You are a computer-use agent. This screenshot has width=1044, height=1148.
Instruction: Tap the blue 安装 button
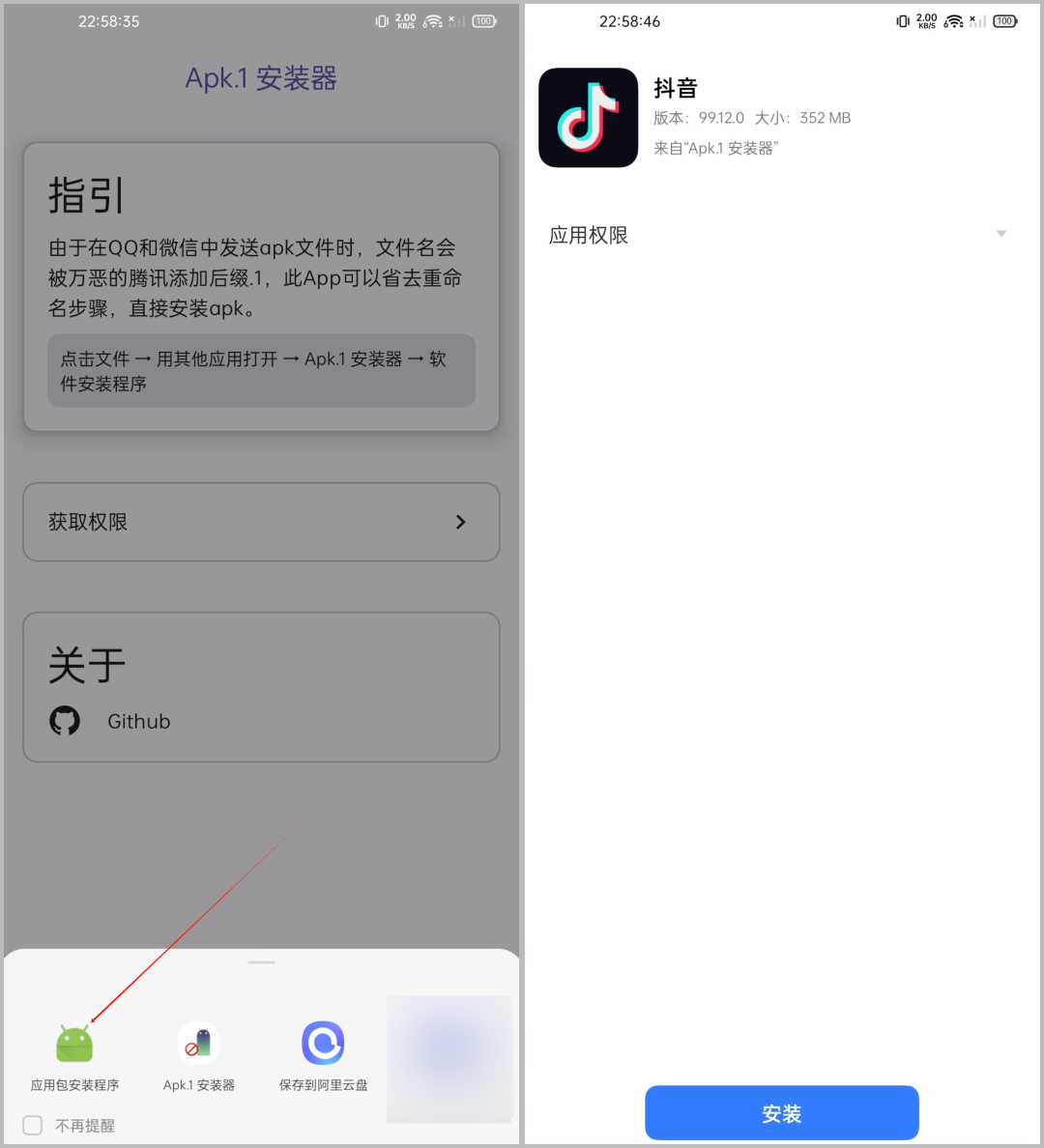(x=782, y=1113)
